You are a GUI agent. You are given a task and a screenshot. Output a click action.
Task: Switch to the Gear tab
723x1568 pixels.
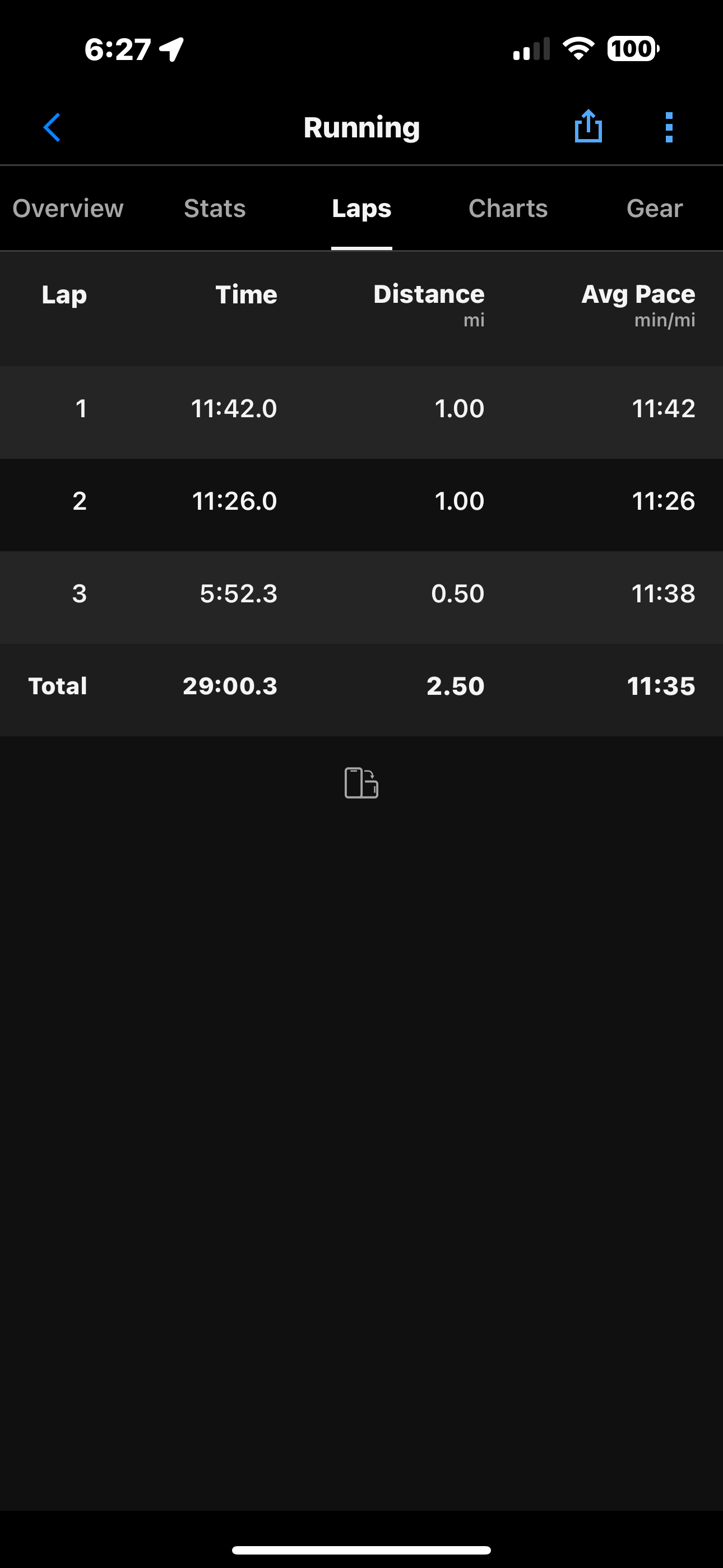[654, 209]
